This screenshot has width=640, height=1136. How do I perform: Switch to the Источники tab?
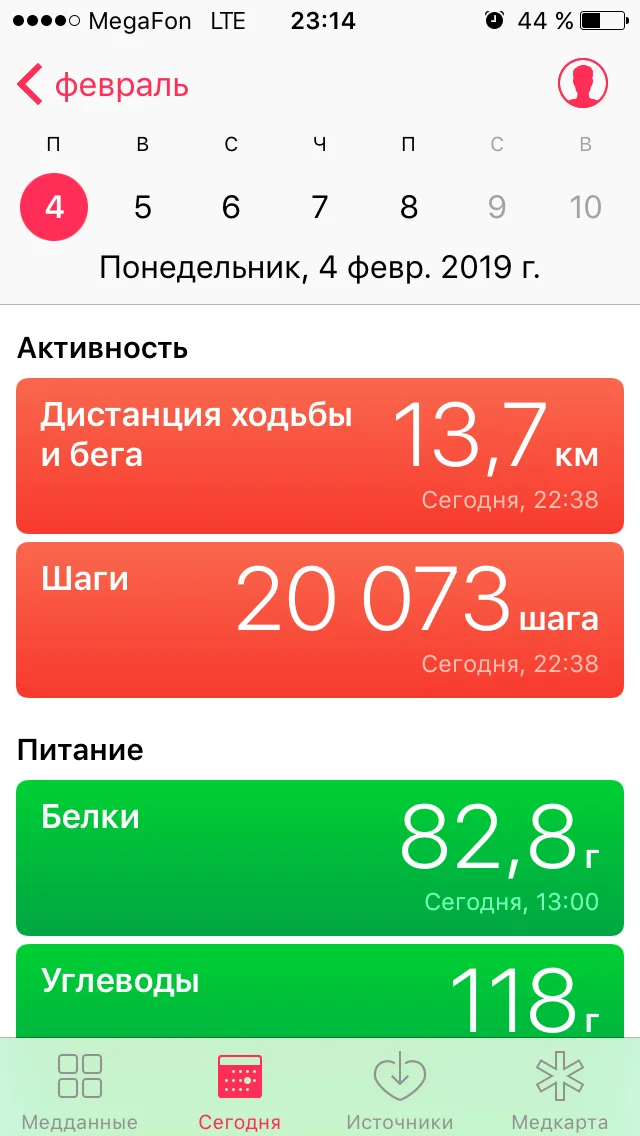[x=400, y=1090]
